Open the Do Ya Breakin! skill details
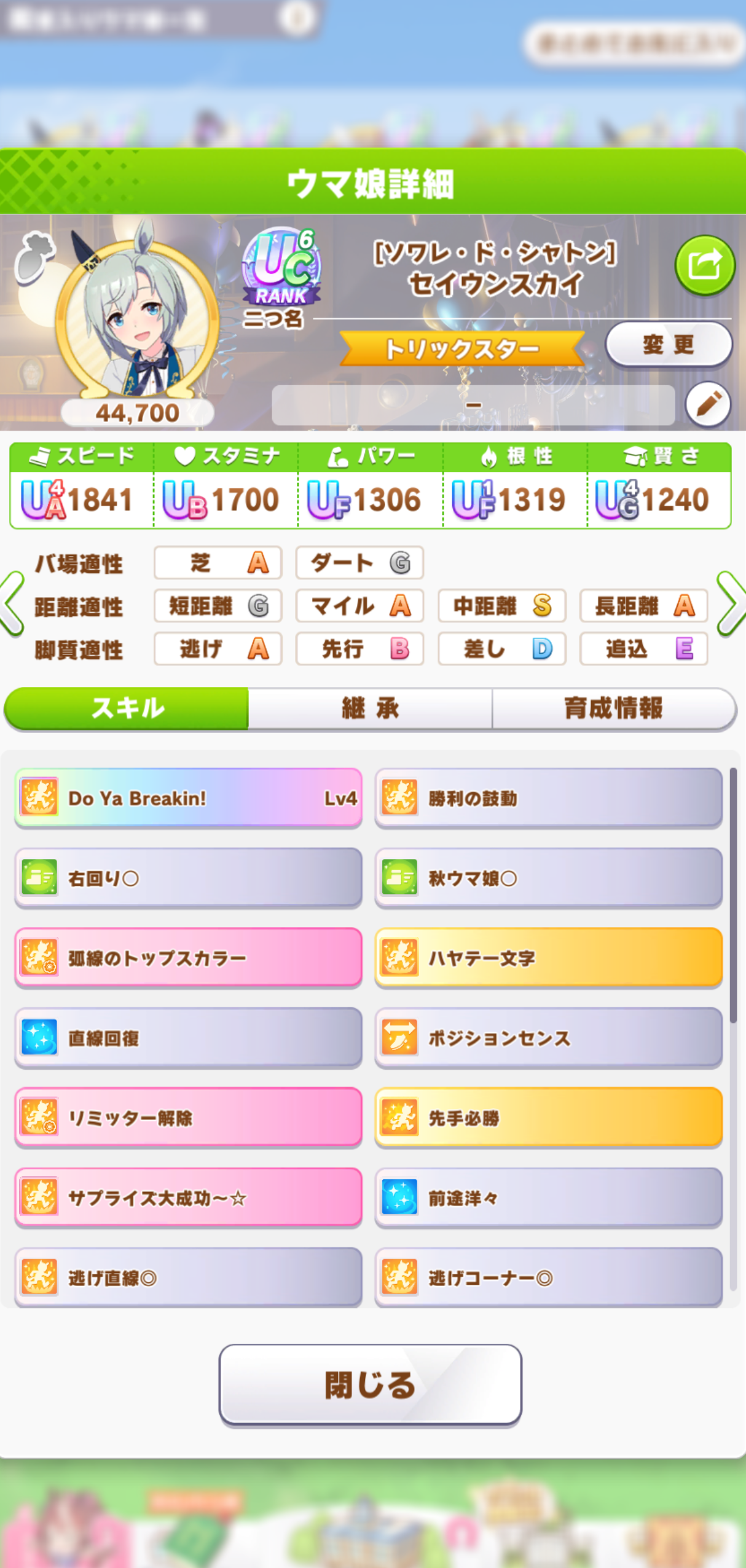Image resolution: width=746 pixels, height=1568 pixels. 188,798
